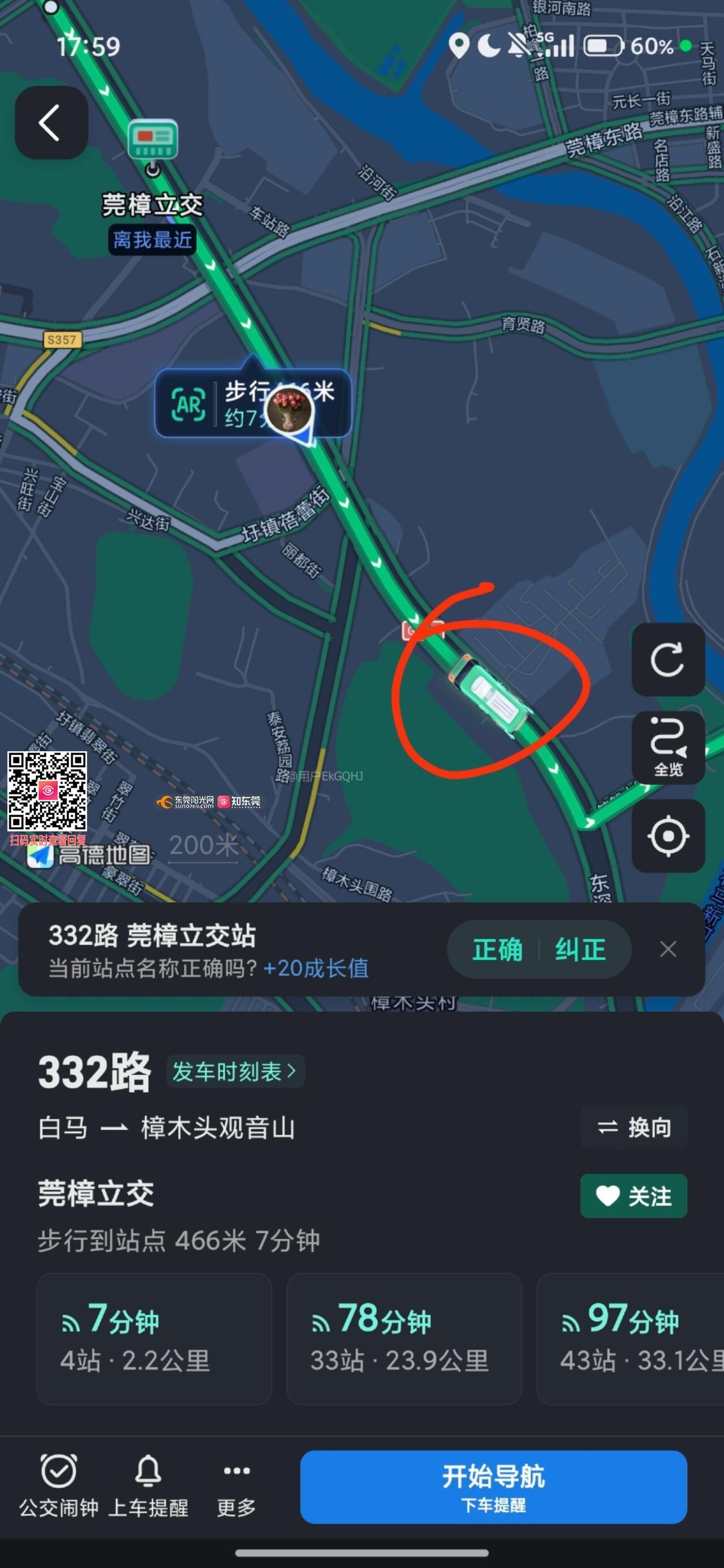
Task: Switch route direction with 换向
Action: [x=634, y=1127]
